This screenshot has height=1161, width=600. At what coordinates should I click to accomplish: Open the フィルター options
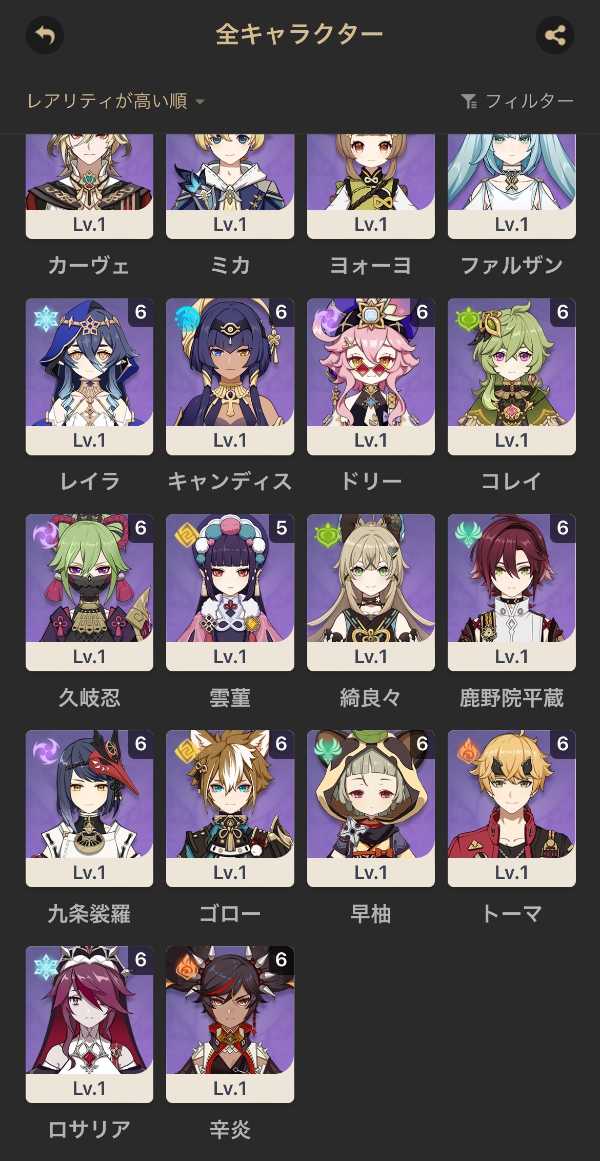click(517, 101)
